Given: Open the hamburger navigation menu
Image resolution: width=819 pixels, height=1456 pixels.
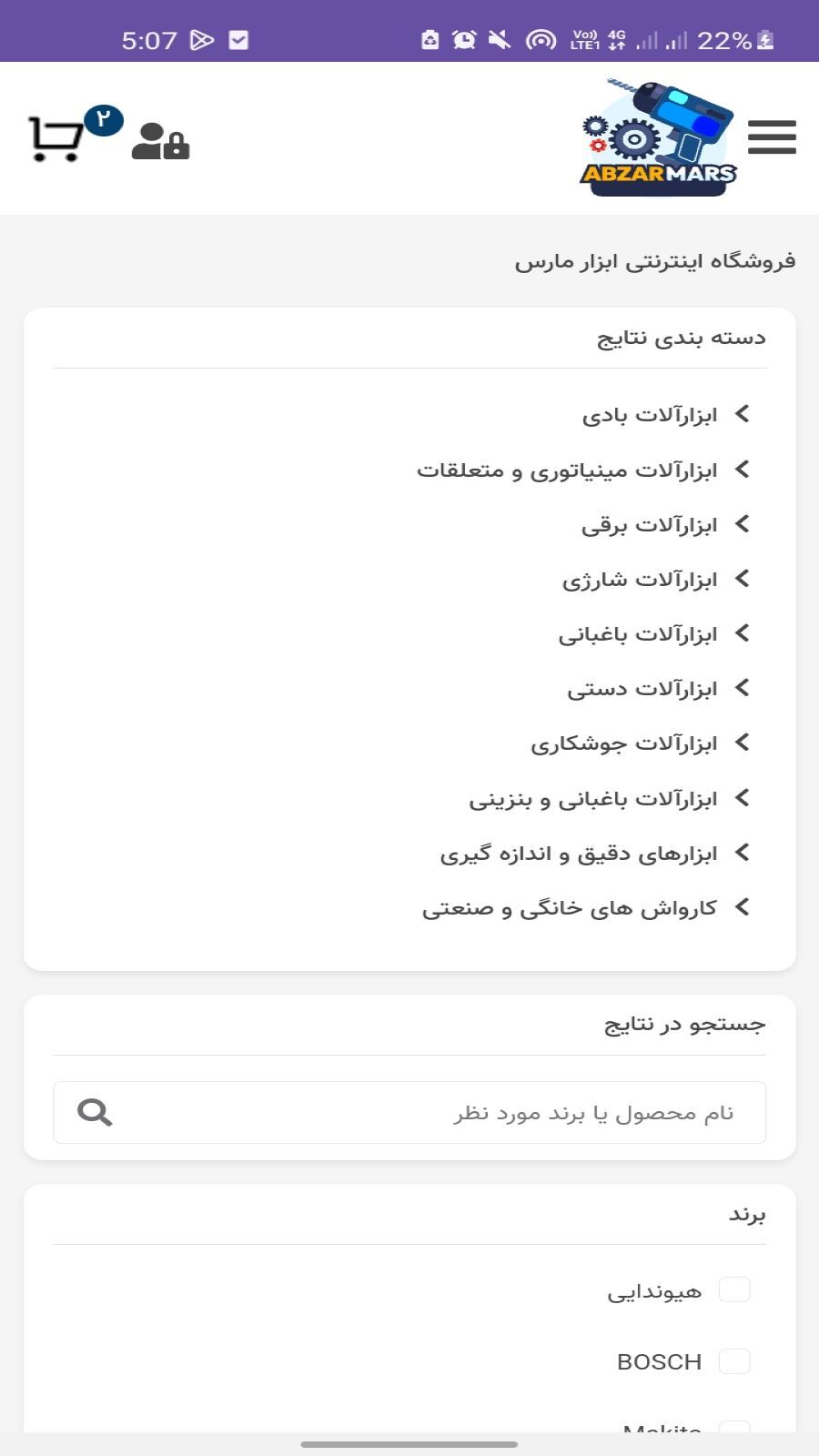Looking at the screenshot, I should tap(772, 138).
